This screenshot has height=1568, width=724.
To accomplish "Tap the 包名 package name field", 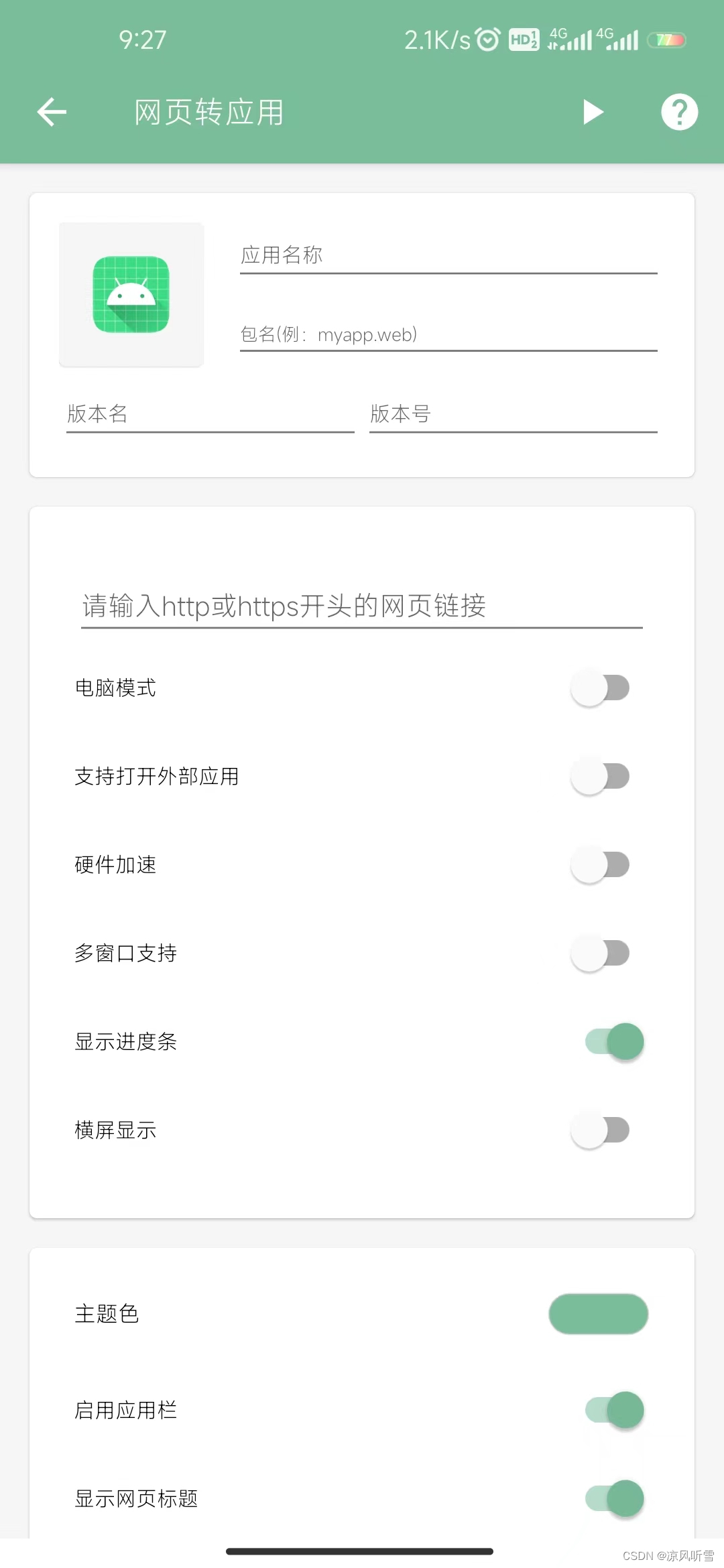I will click(448, 334).
